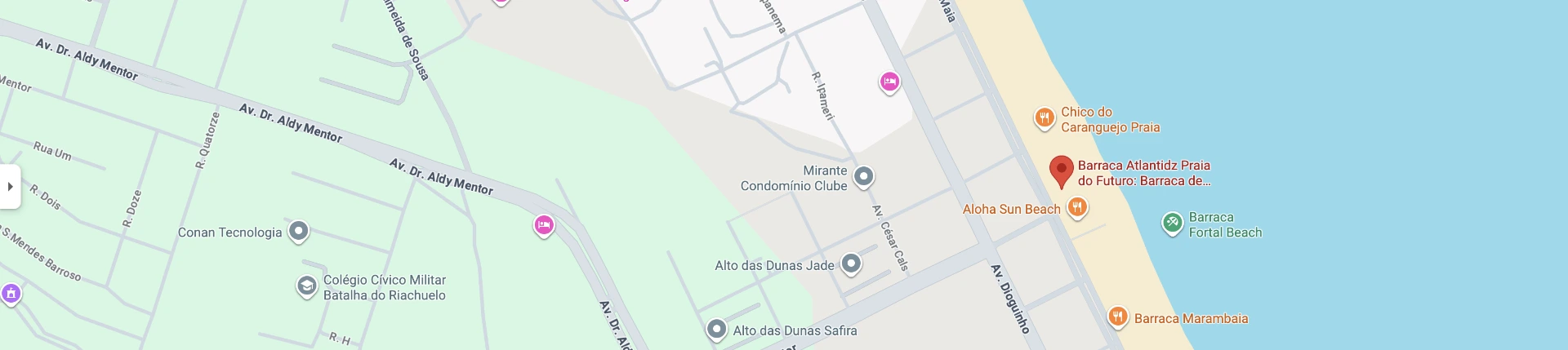Open Chico do Caranguejo Praia restaurant marker
This screenshot has width=1568, height=350.
(x=1044, y=118)
